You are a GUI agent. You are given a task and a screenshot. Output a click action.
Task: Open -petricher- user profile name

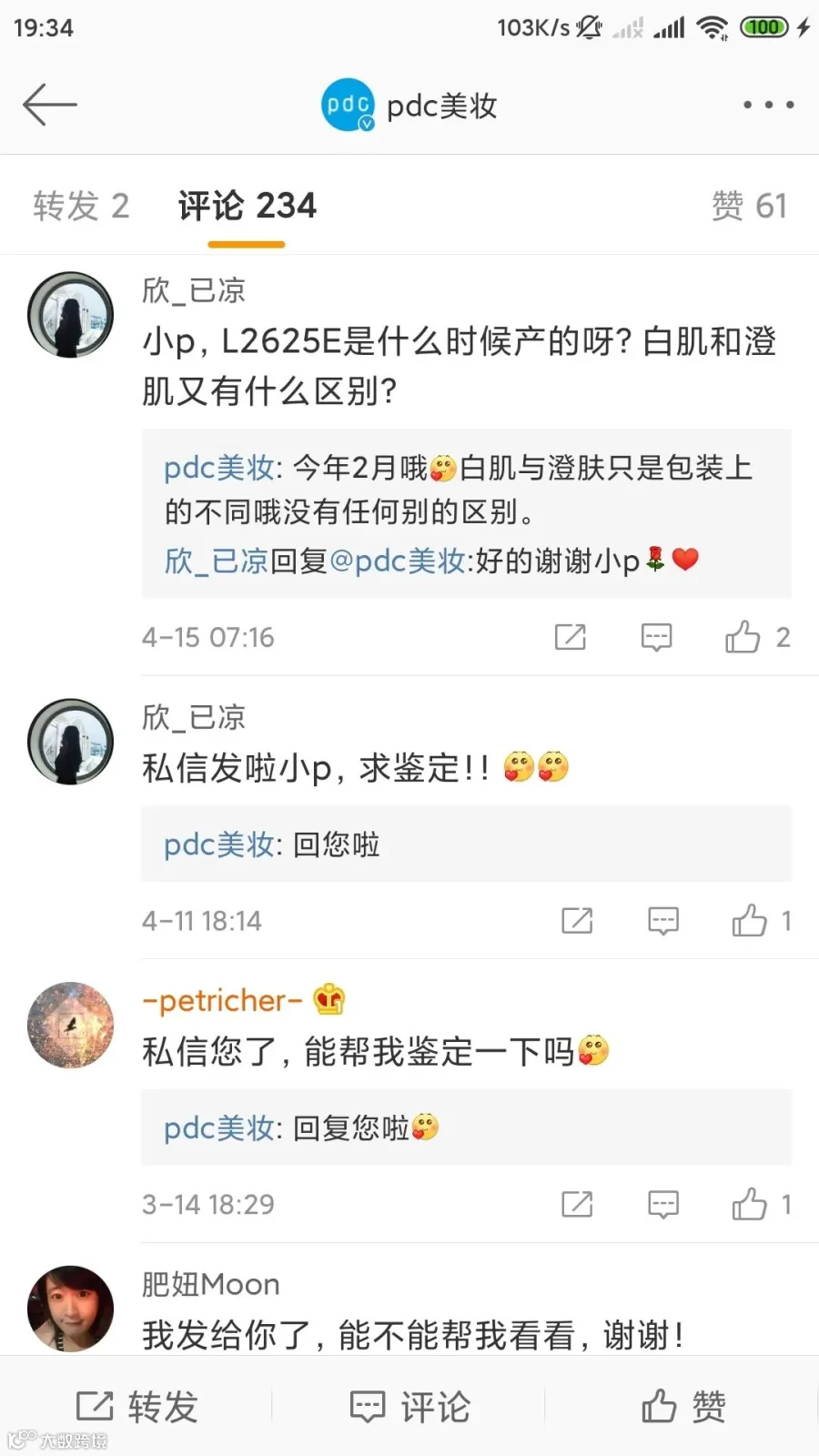tap(222, 1000)
